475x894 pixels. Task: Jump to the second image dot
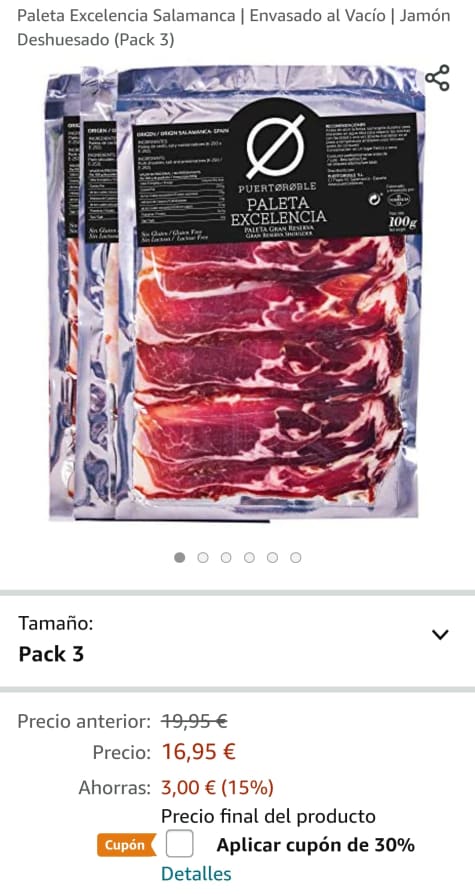pos(203,558)
